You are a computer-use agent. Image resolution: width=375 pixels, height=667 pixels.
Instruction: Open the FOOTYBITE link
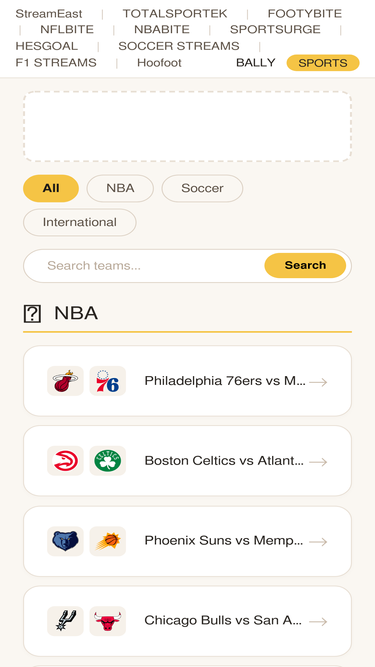tap(304, 14)
